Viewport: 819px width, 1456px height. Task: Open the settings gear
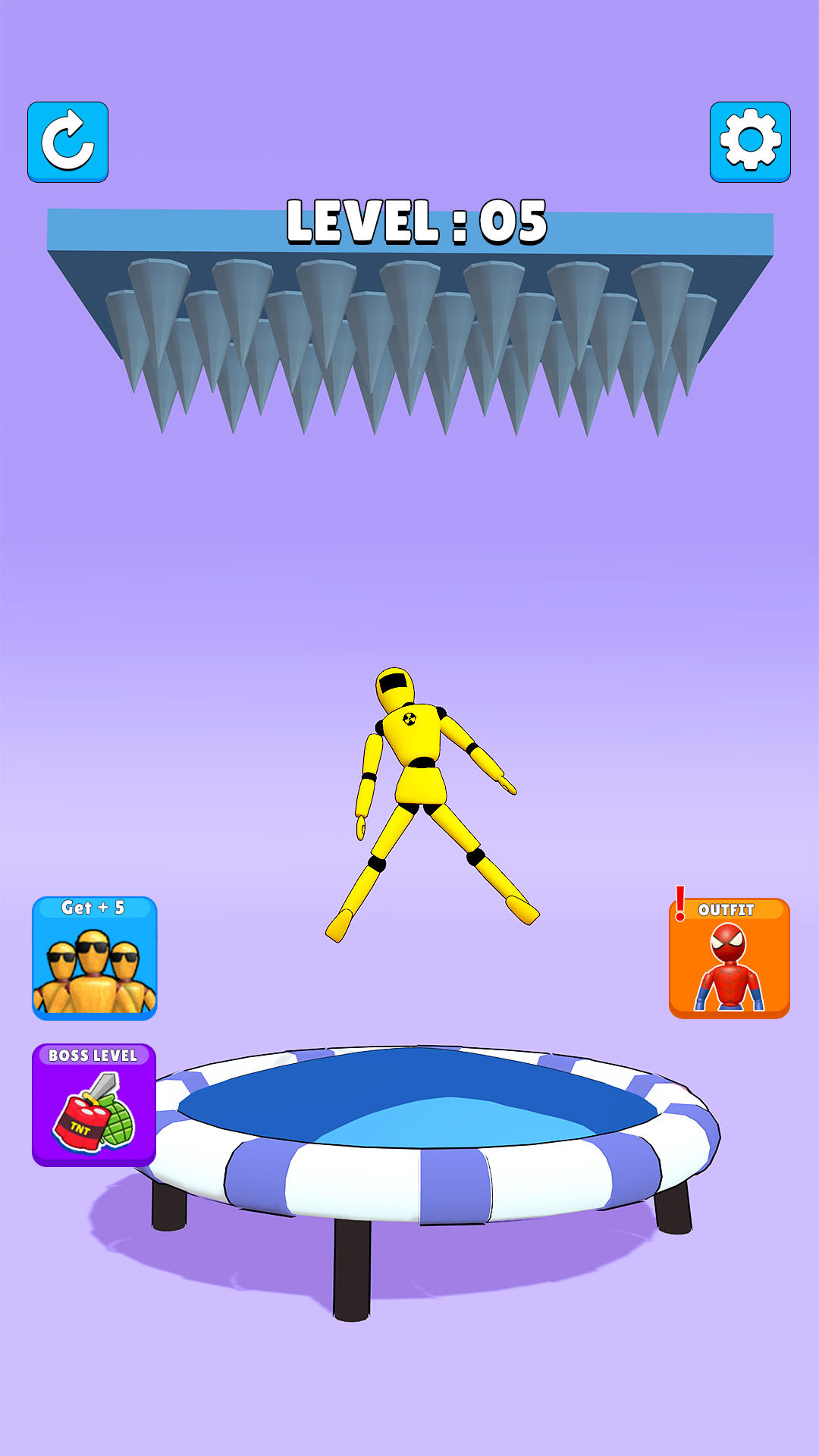pos(750,142)
